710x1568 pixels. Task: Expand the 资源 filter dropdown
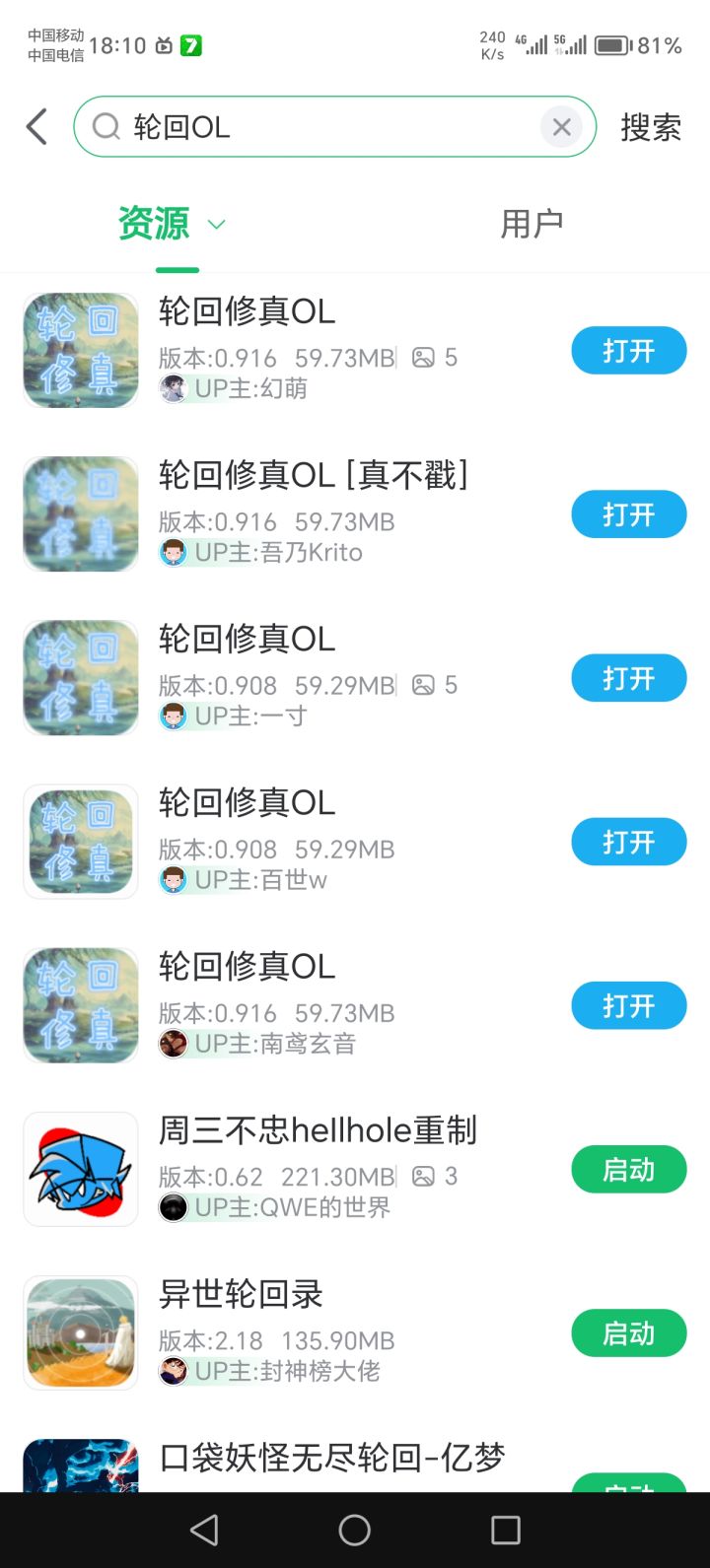[x=217, y=225]
